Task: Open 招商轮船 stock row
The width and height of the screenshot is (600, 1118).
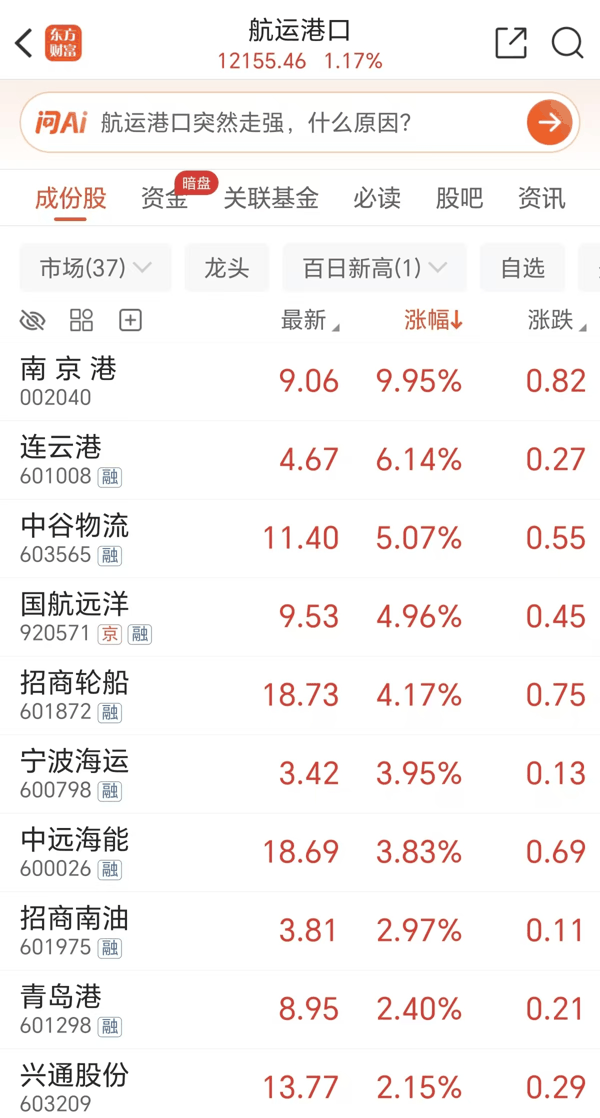Action: 300,695
